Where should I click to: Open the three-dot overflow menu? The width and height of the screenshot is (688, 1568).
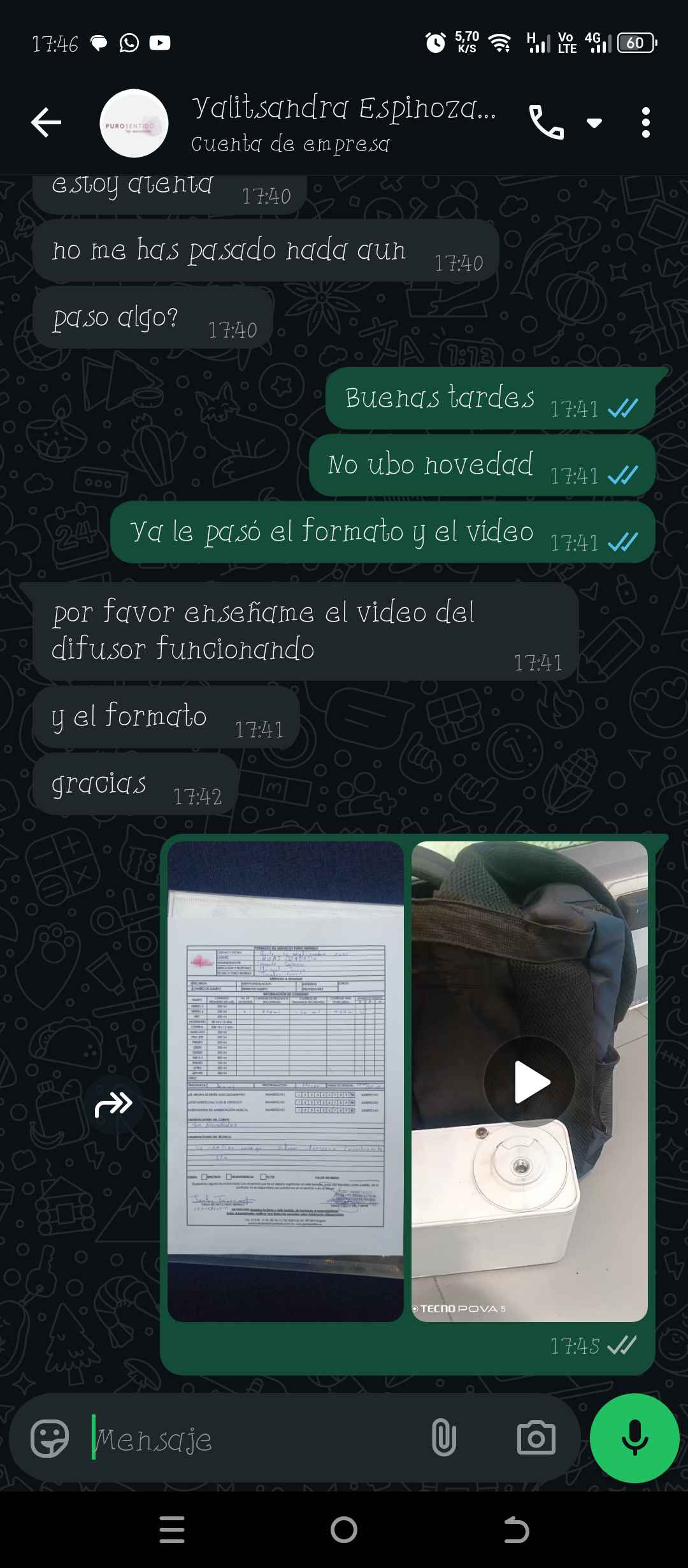[645, 122]
